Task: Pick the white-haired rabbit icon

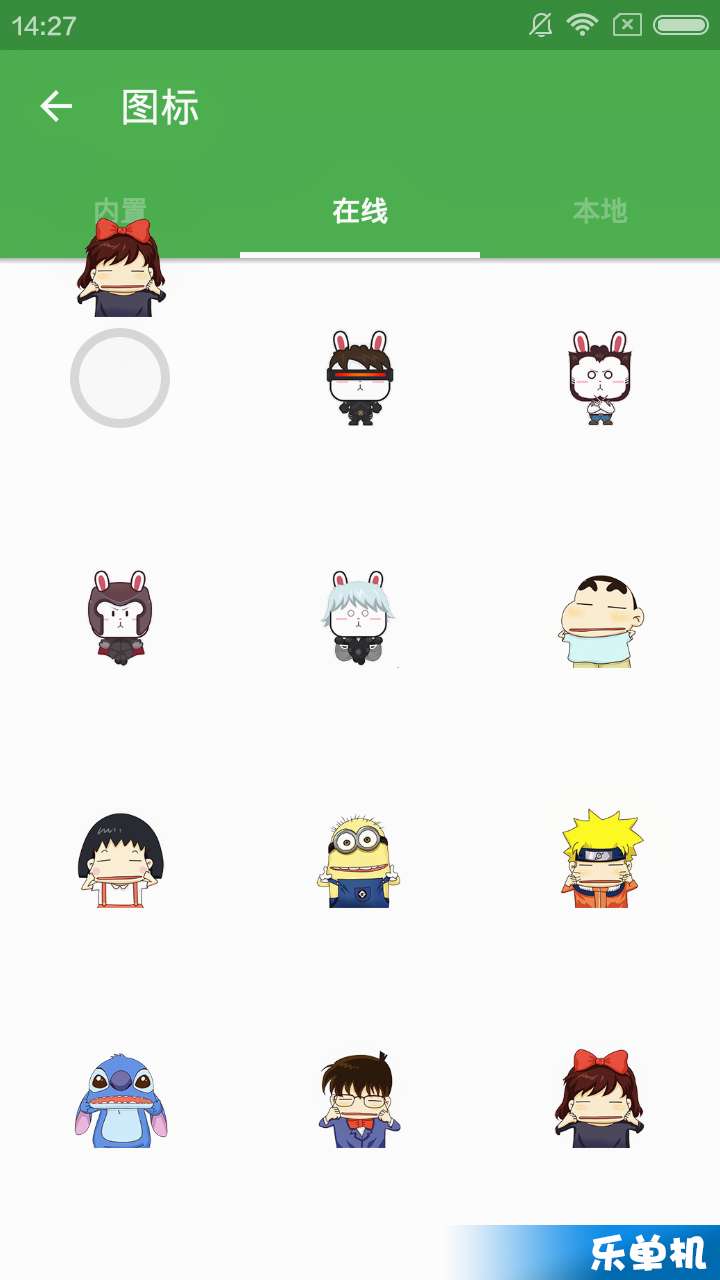Action: [360, 618]
